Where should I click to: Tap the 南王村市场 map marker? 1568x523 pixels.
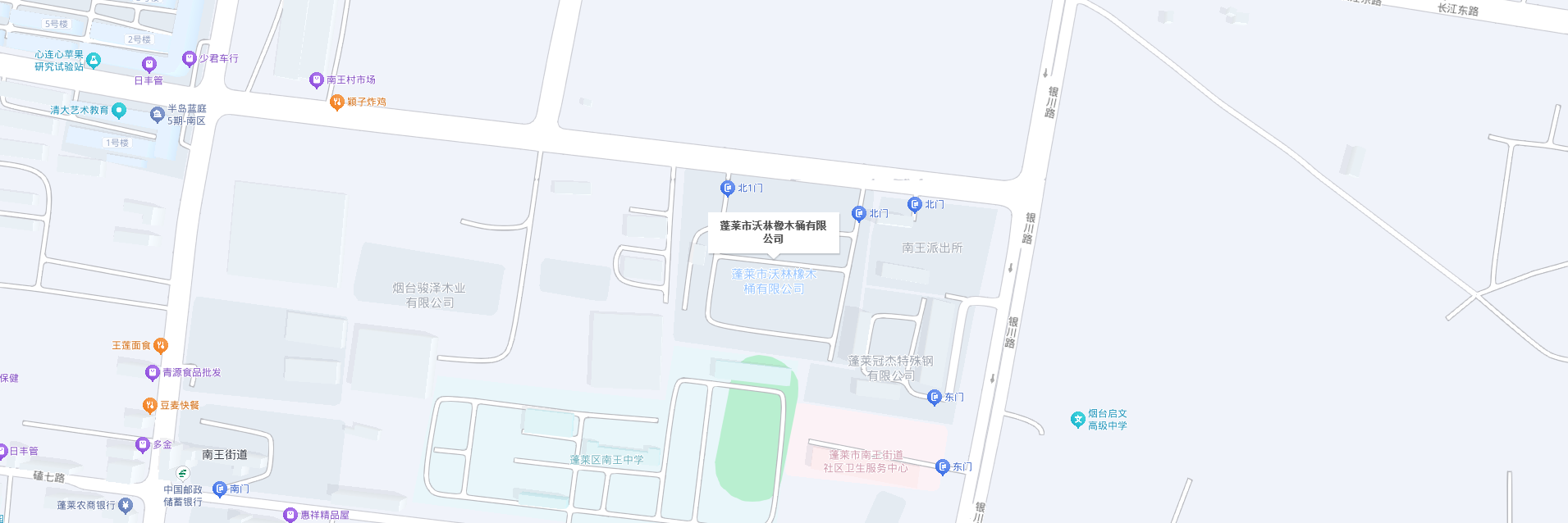tap(317, 80)
